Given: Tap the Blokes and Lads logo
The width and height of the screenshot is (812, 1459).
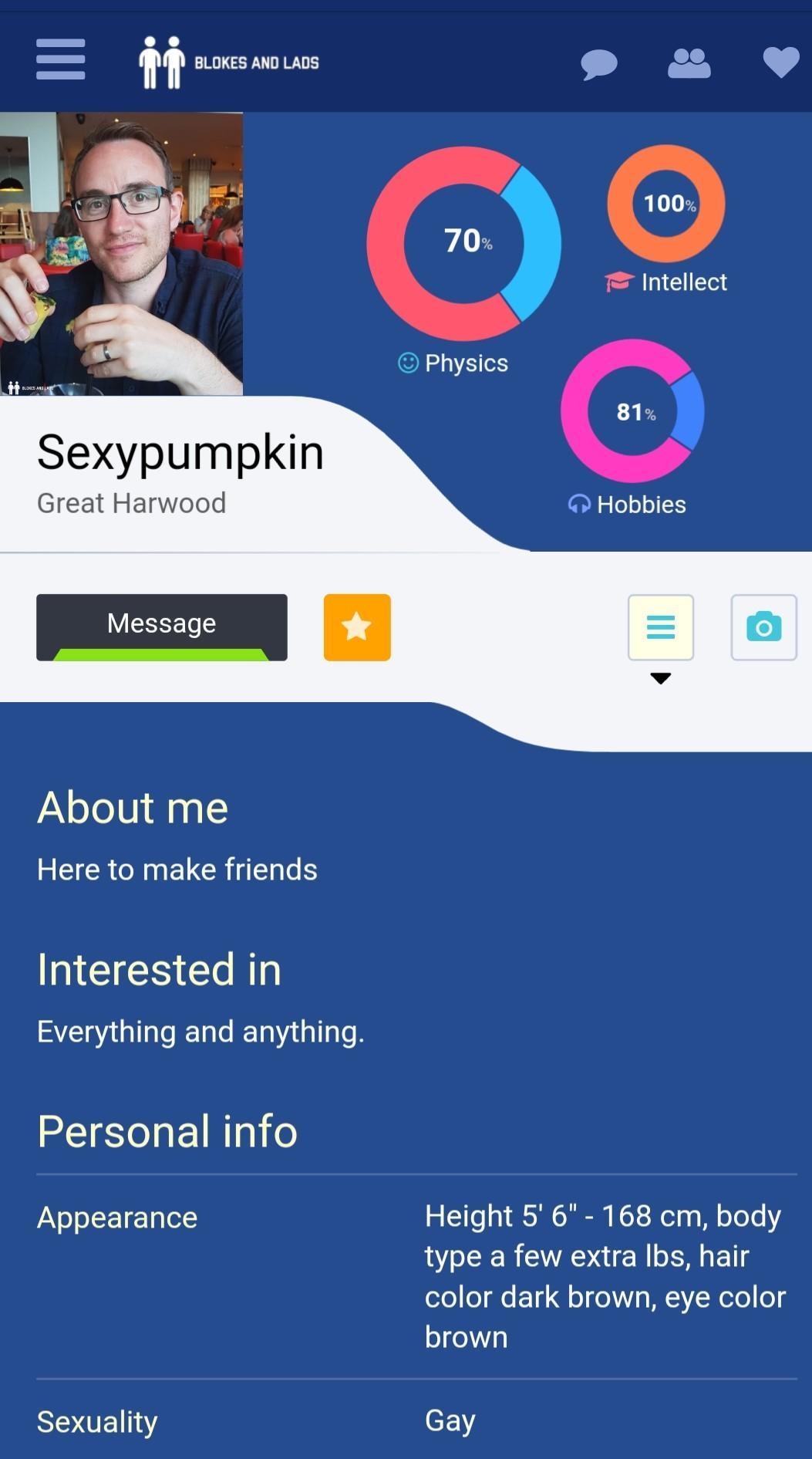Looking at the screenshot, I should pyautogui.click(x=229, y=62).
